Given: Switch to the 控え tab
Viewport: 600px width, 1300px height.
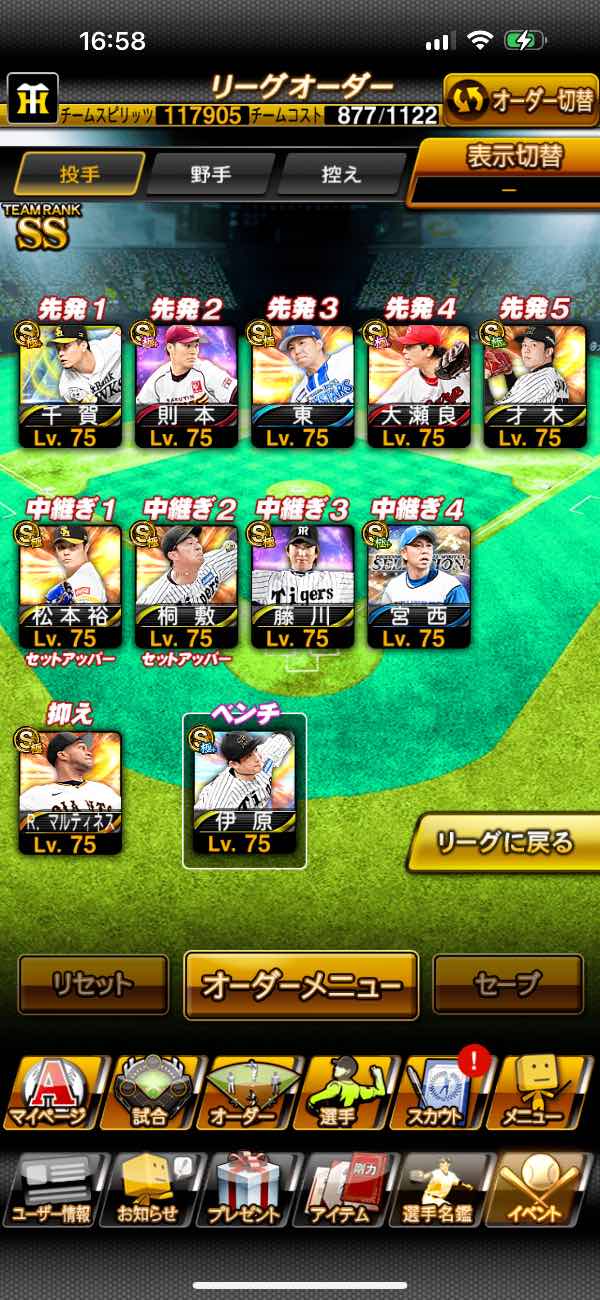Looking at the screenshot, I should pos(341,175).
